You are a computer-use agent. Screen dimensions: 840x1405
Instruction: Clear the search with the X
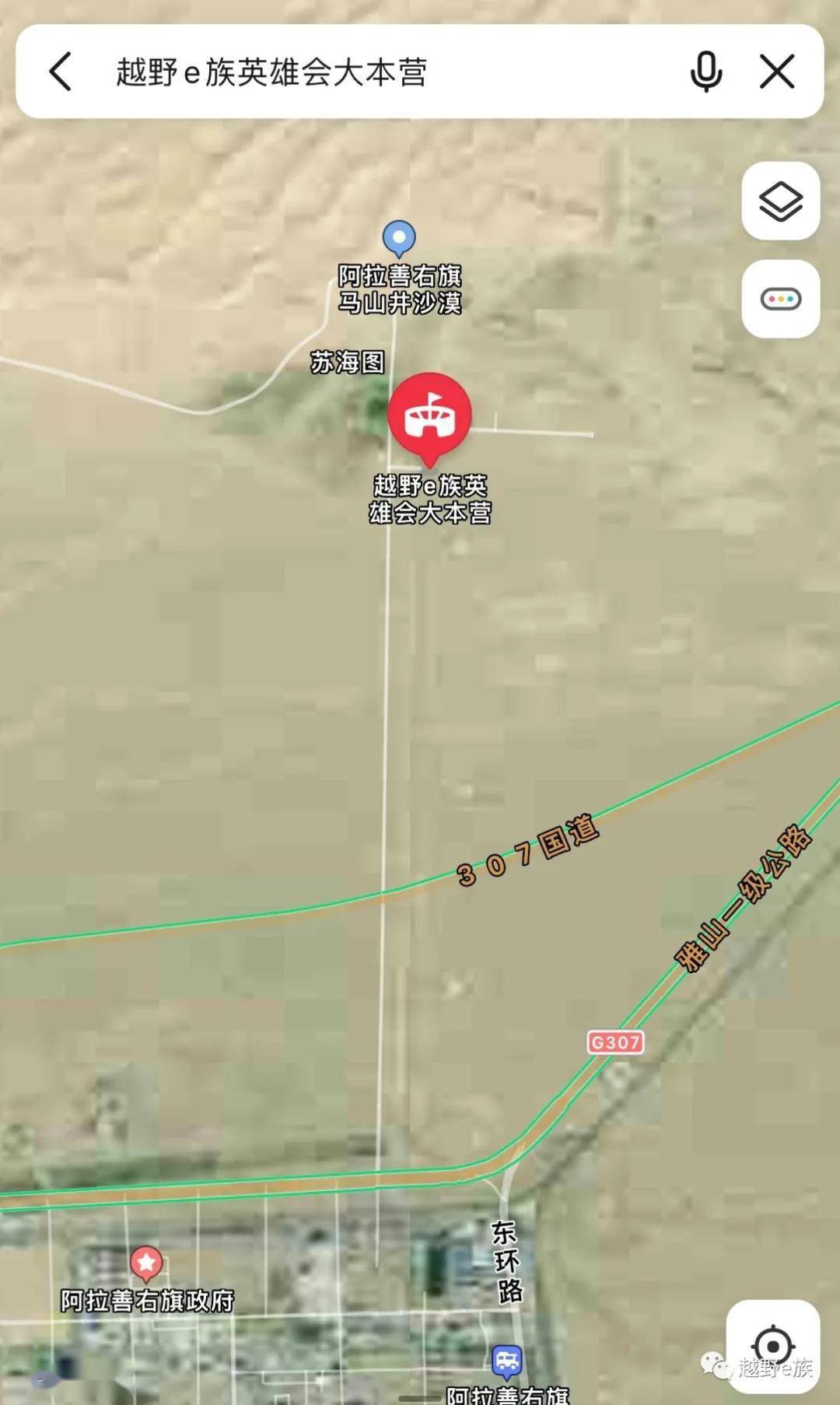776,72
